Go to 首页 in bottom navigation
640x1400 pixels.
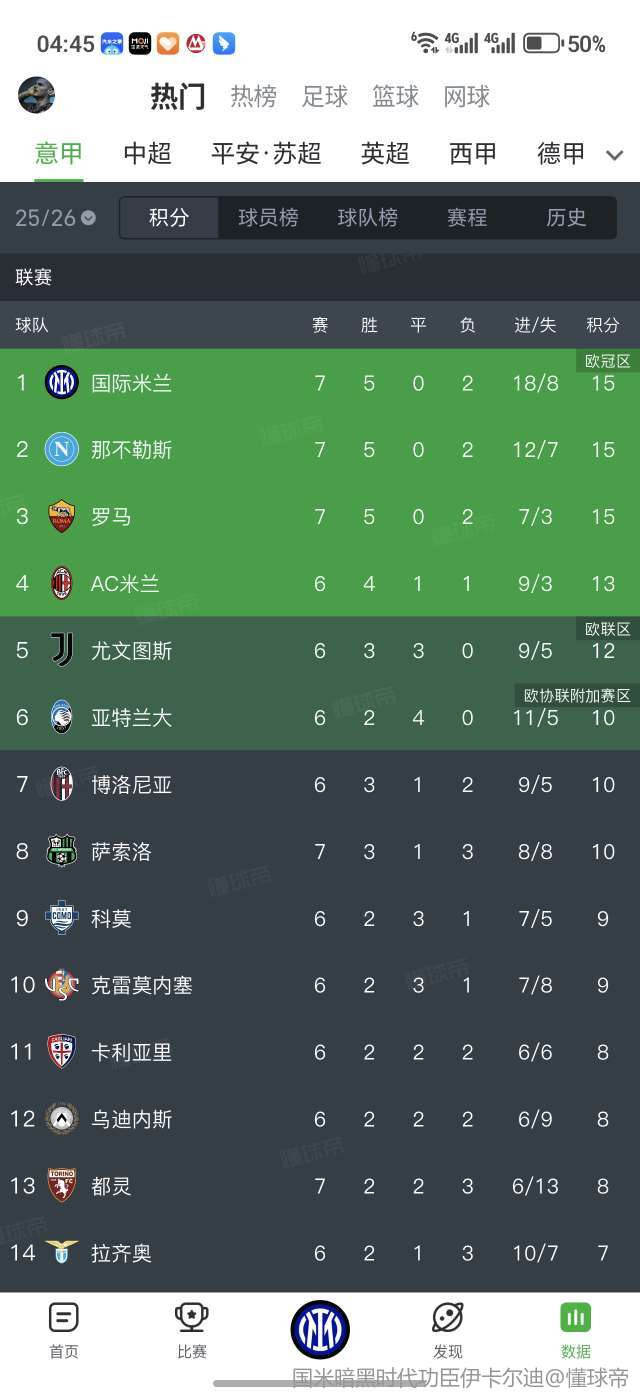[x=63, y=1331]
